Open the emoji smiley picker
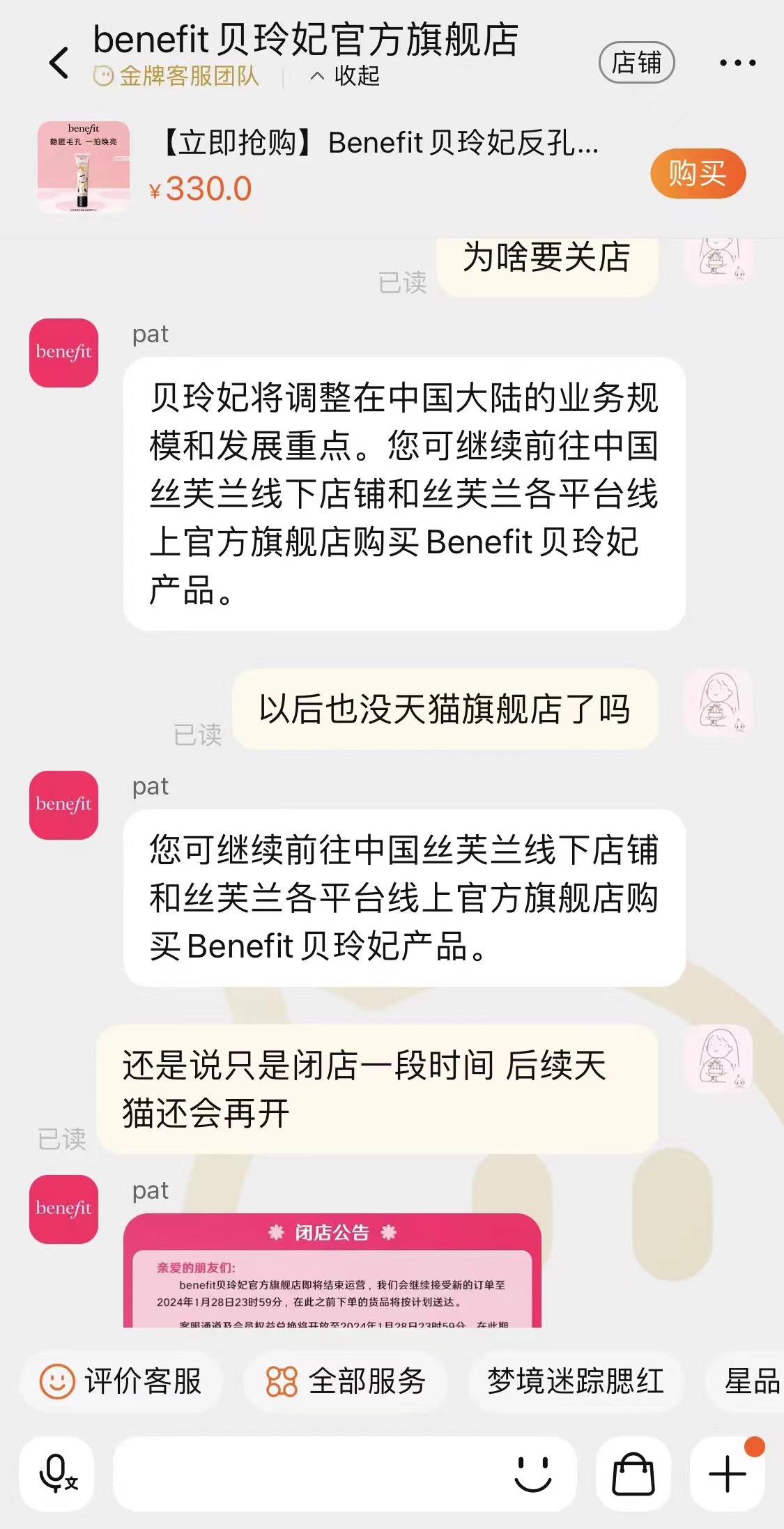Viewport: 784px width, 1529px height. click(533, 1473)
